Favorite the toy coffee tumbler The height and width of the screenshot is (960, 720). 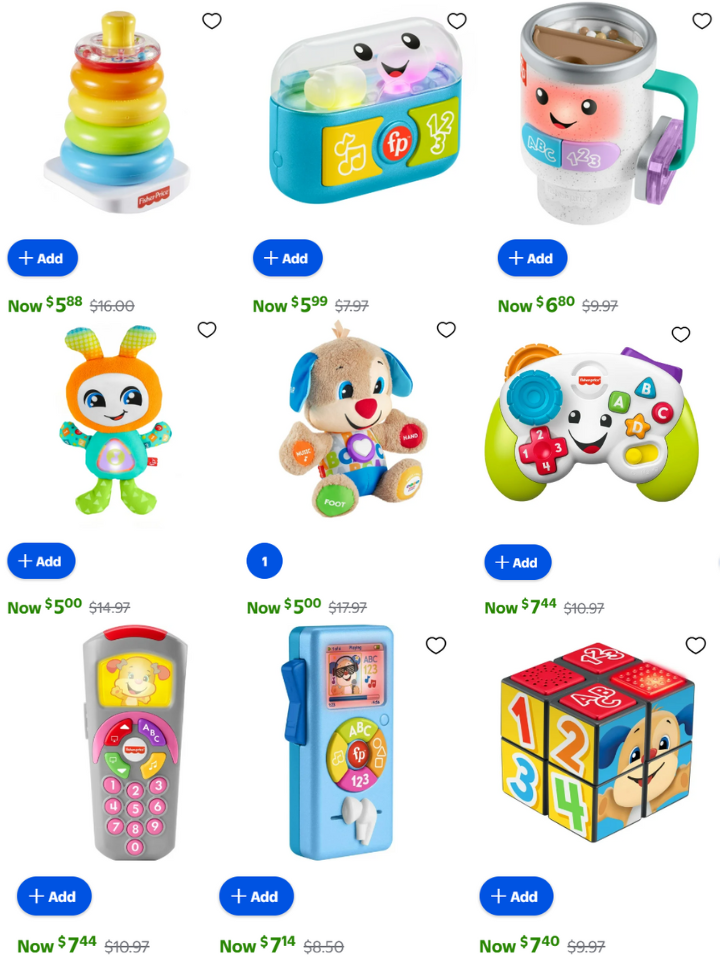pyautogui.click(x=702, y=21)
